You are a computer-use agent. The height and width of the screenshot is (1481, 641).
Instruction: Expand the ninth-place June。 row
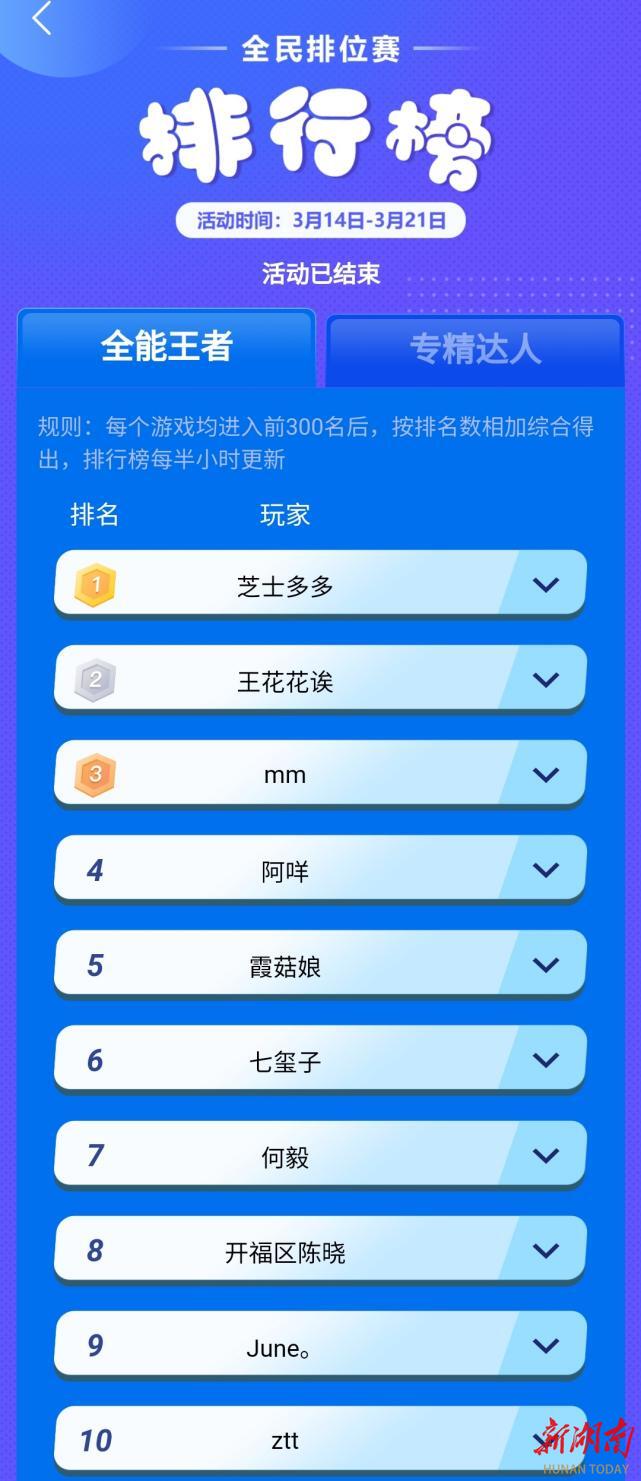pyautogui.click(x=546, y=1346)
